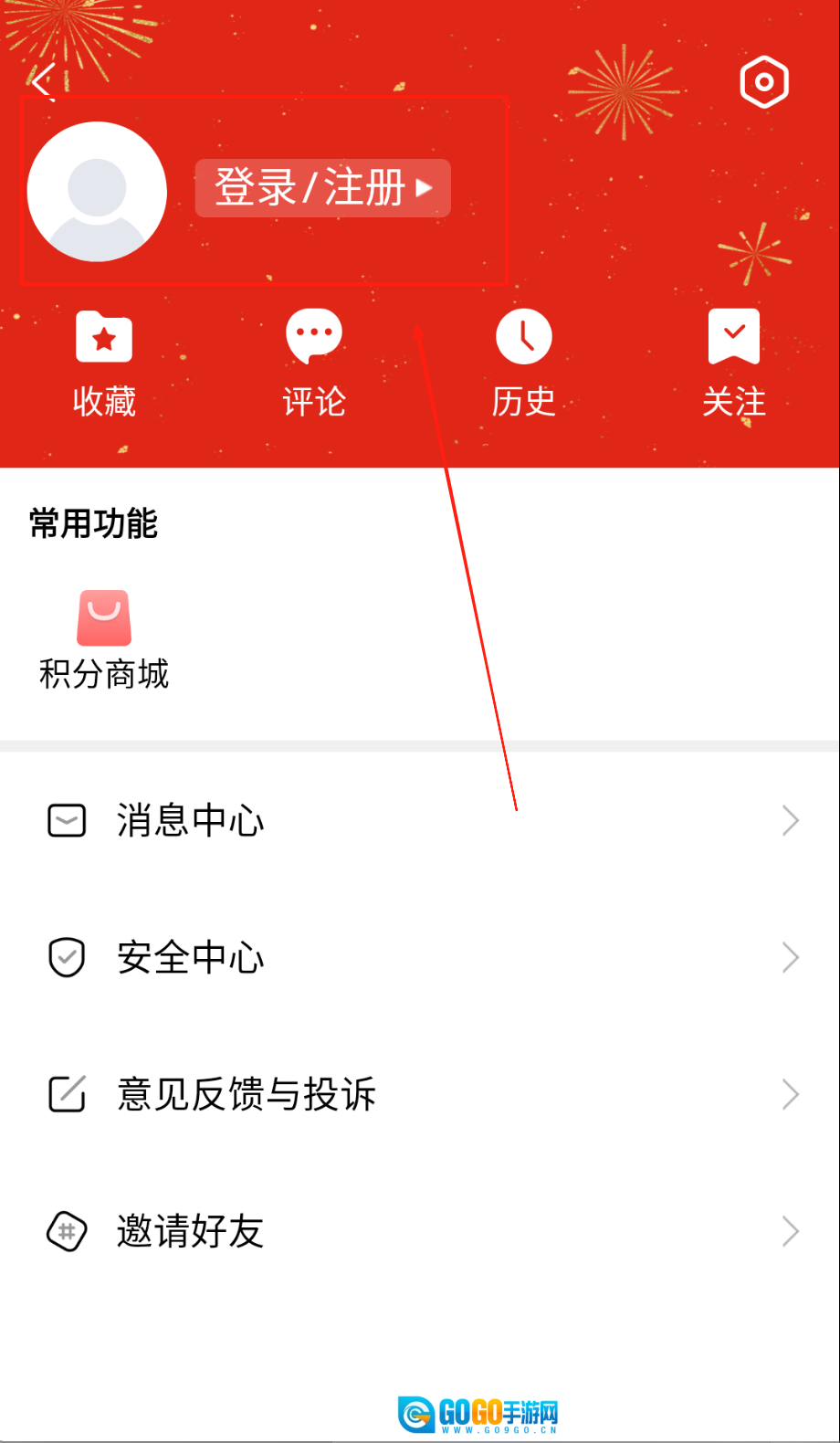Open 收藏 favorites

coord(104,363)
